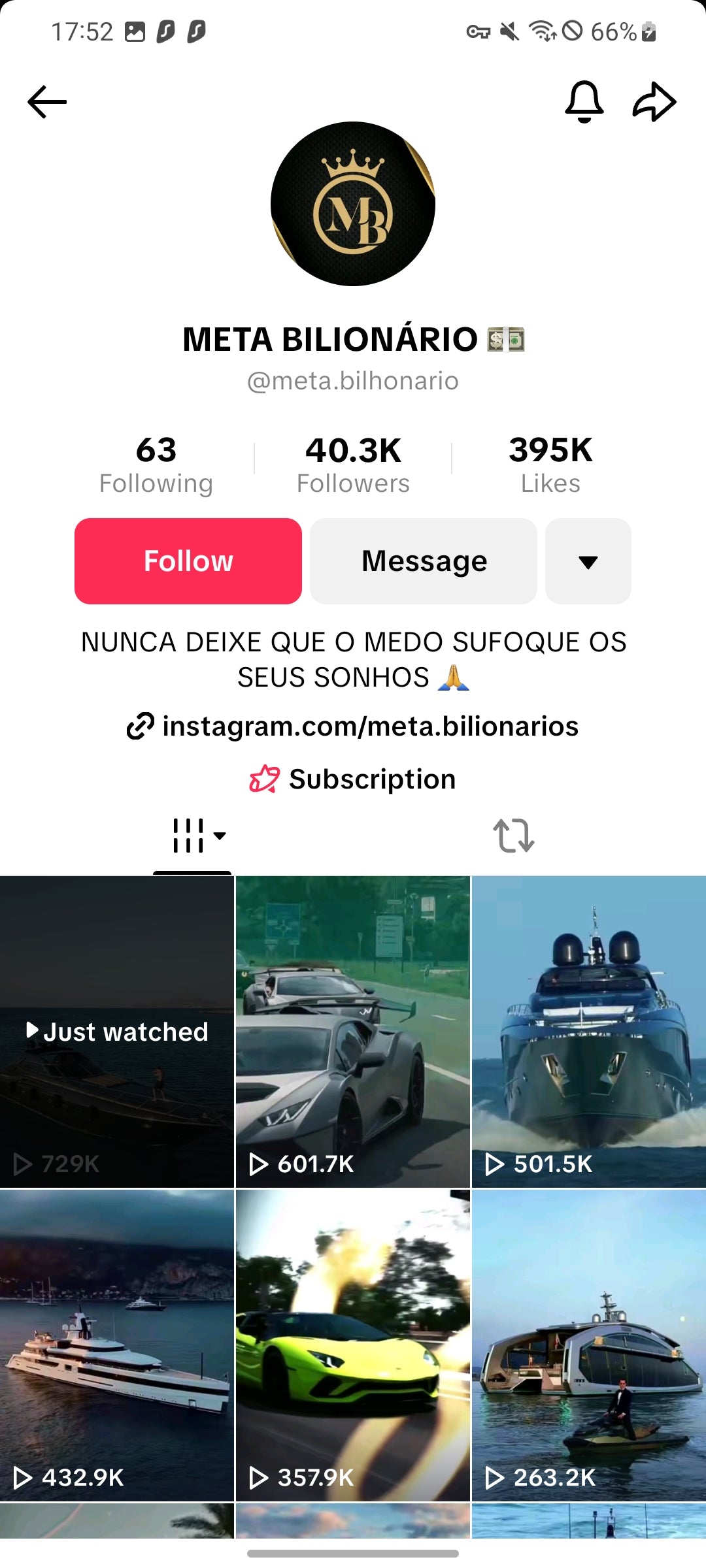Select the videos grid tab

(x=192, y=836)
